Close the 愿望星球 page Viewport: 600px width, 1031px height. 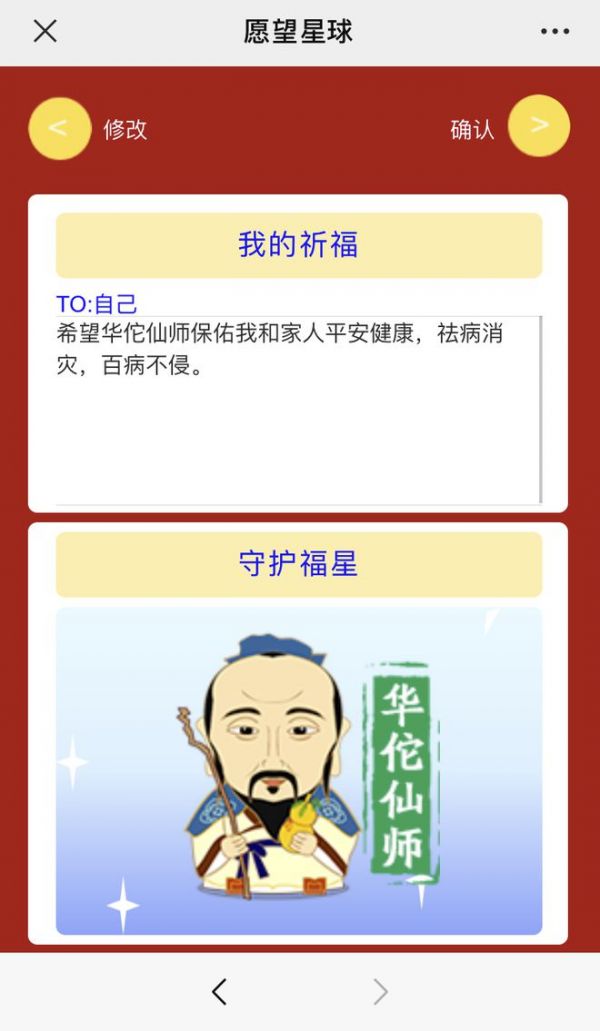pos(45,31)
